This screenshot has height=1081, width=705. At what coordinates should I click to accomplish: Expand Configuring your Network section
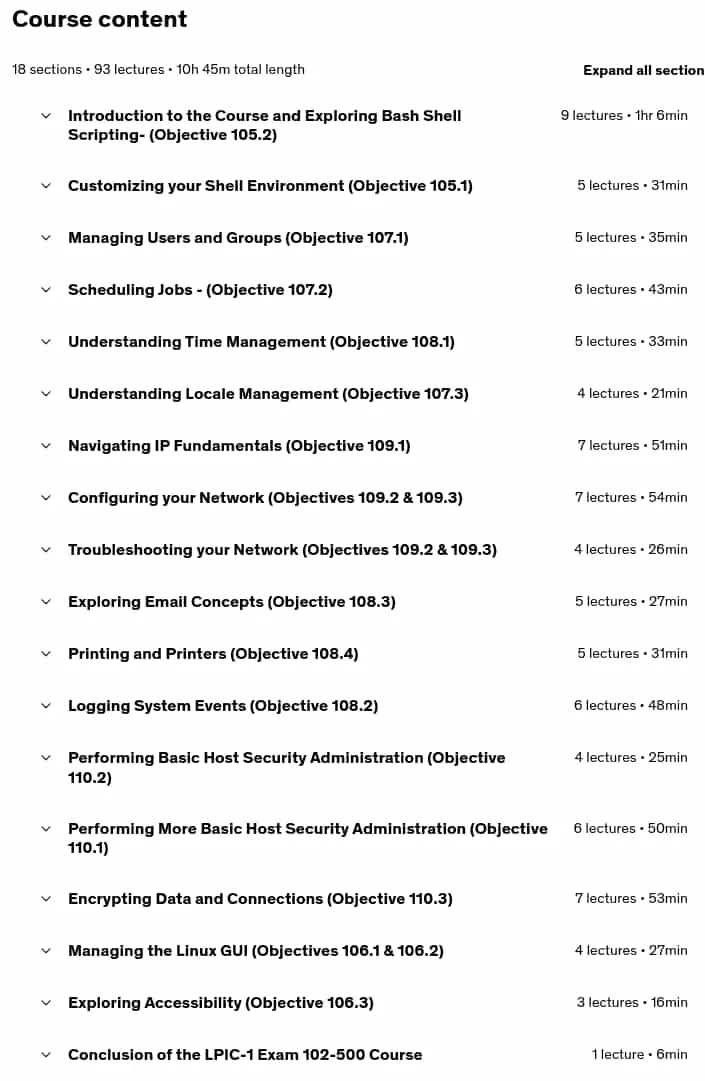pos(364,498)
